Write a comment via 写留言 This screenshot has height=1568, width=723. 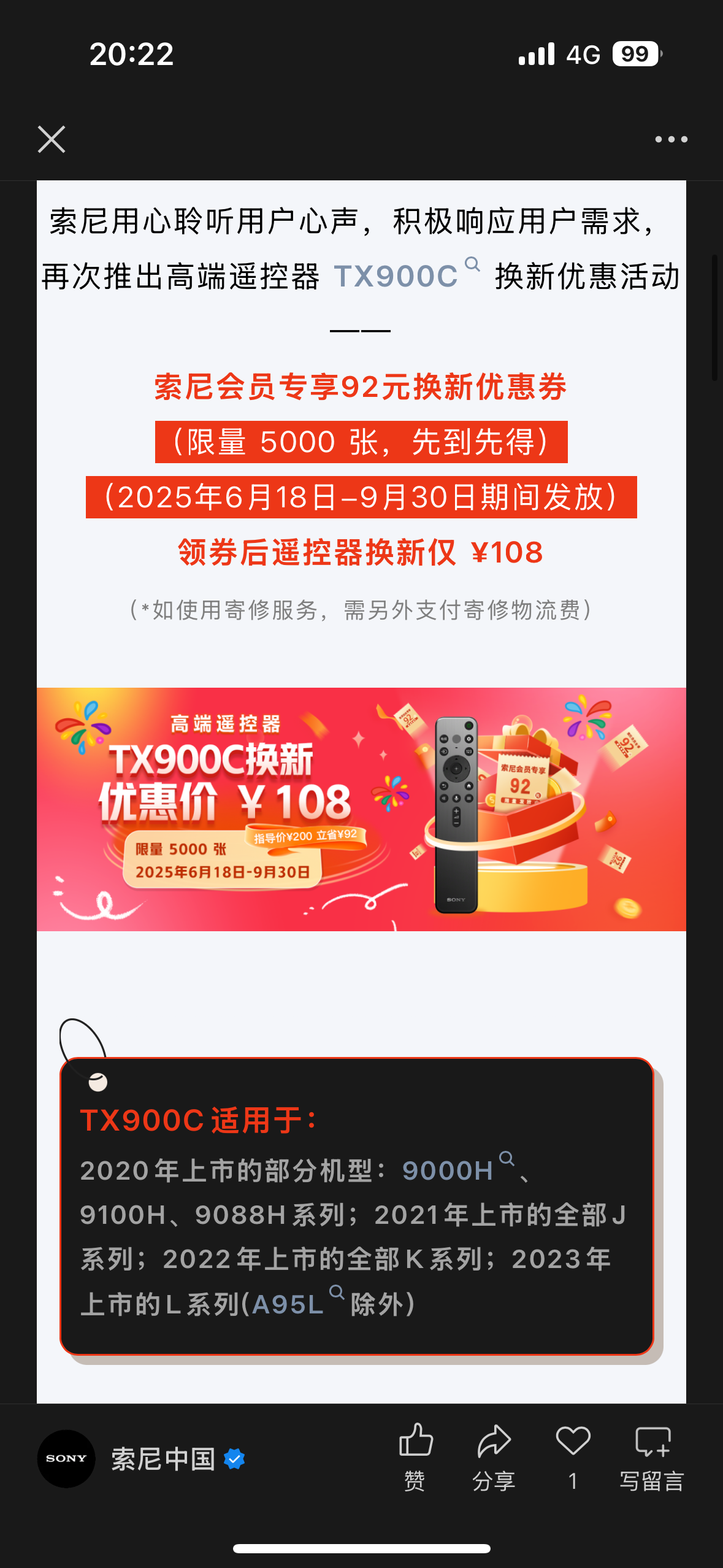(x=652, y=1457)
